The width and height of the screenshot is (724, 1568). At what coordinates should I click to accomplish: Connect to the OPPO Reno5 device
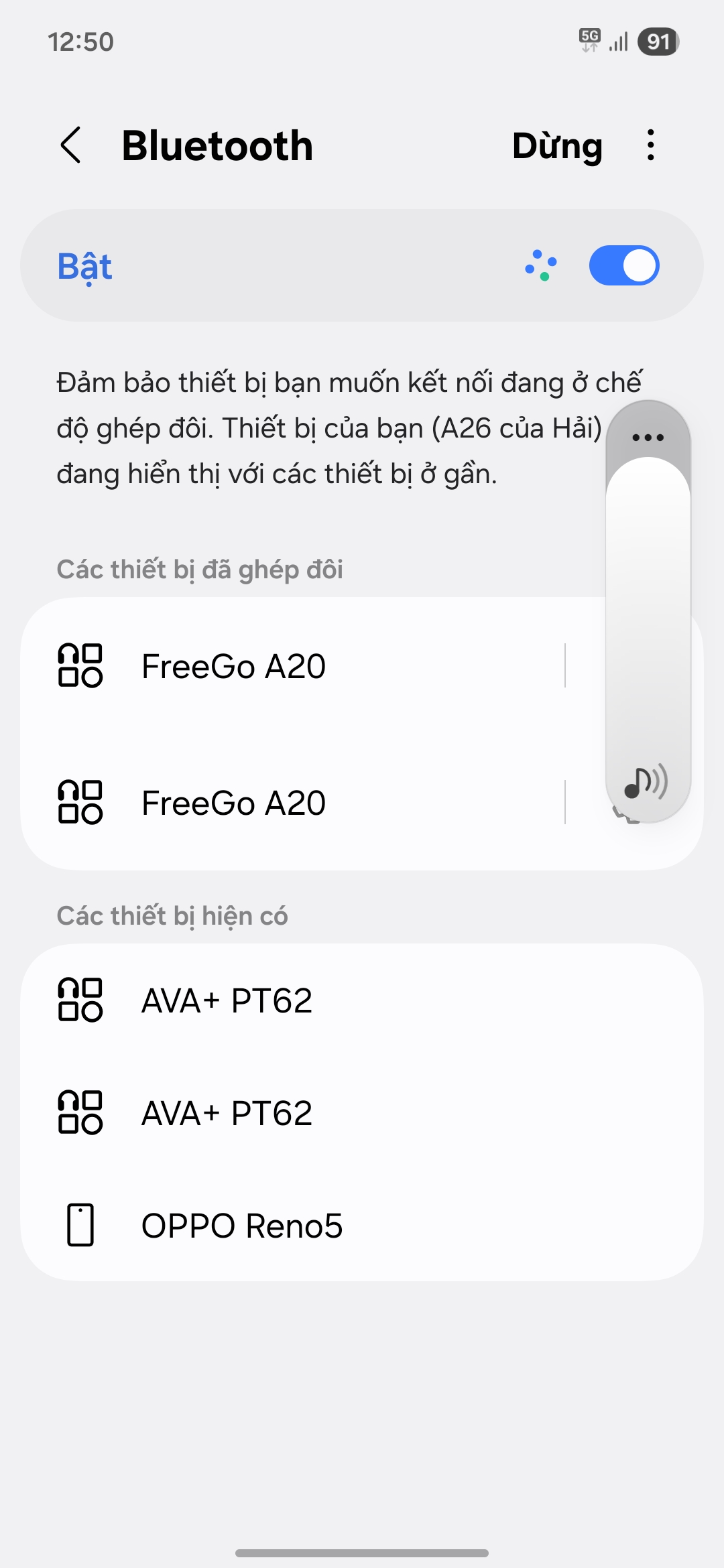(x=241, y=1226)
